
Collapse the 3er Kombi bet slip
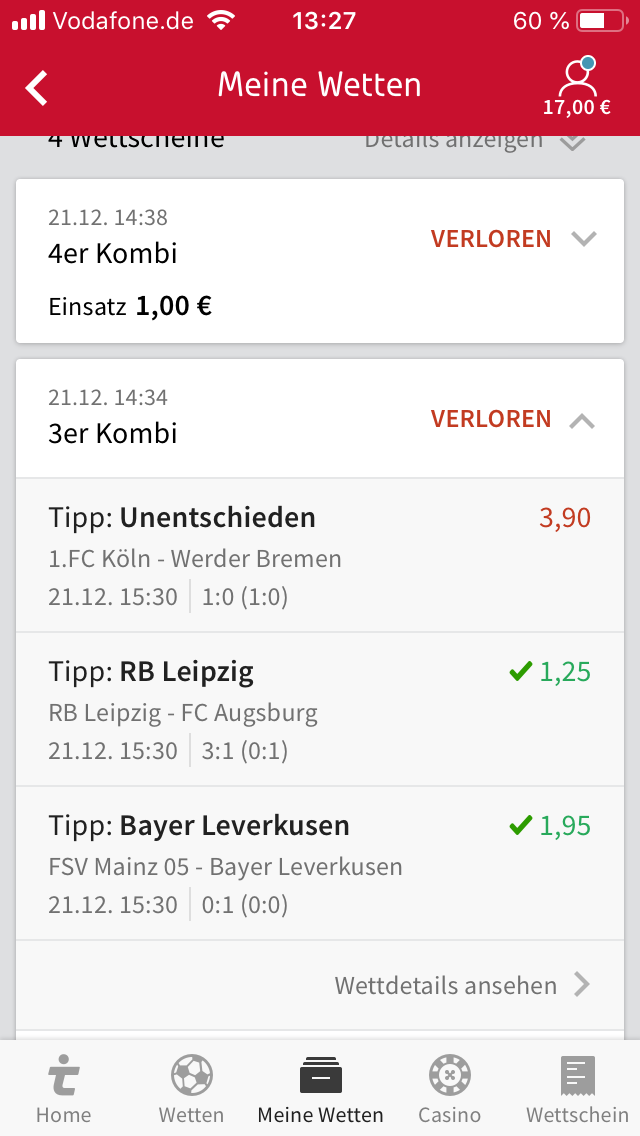point(582,421)
